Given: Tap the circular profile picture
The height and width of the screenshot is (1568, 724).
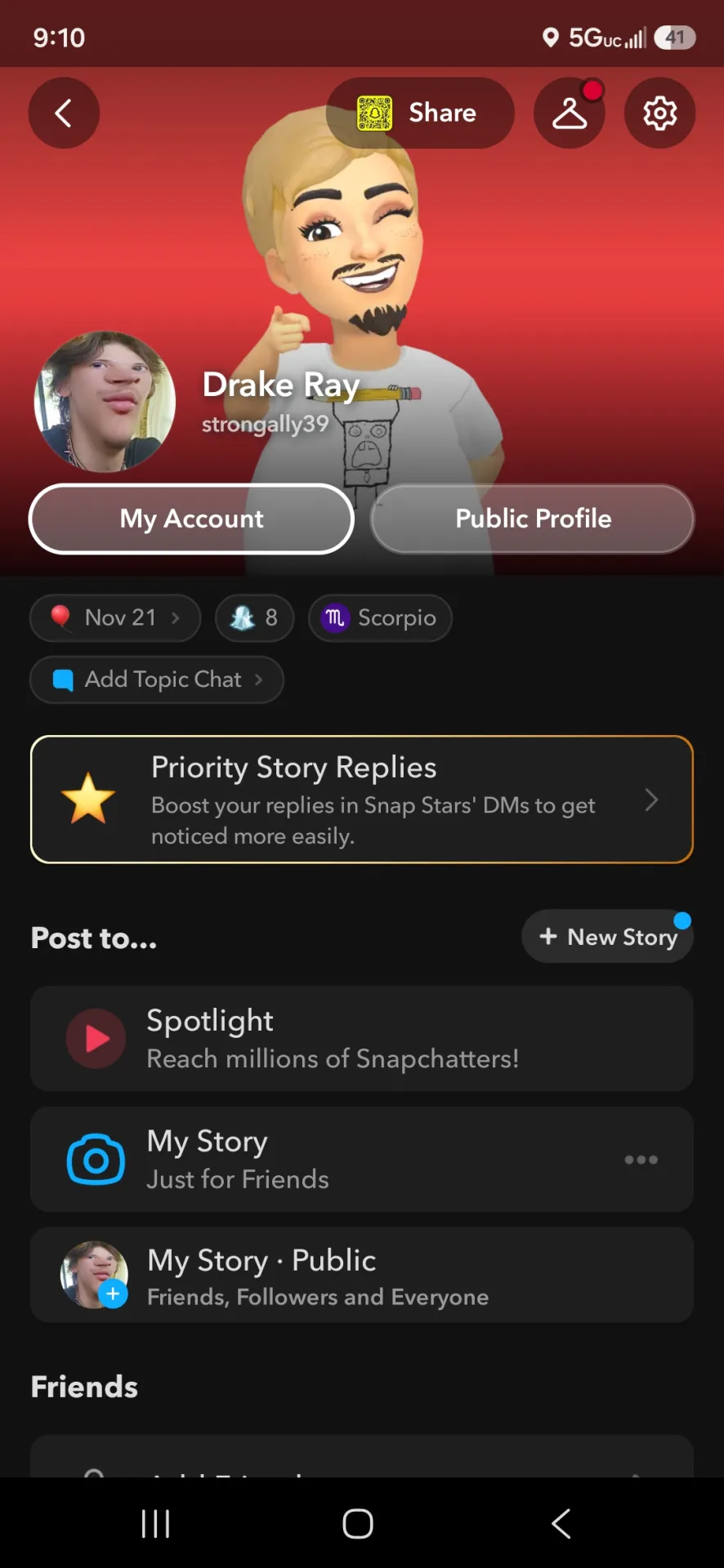Looking at the screenshot, I should (105, 402).
